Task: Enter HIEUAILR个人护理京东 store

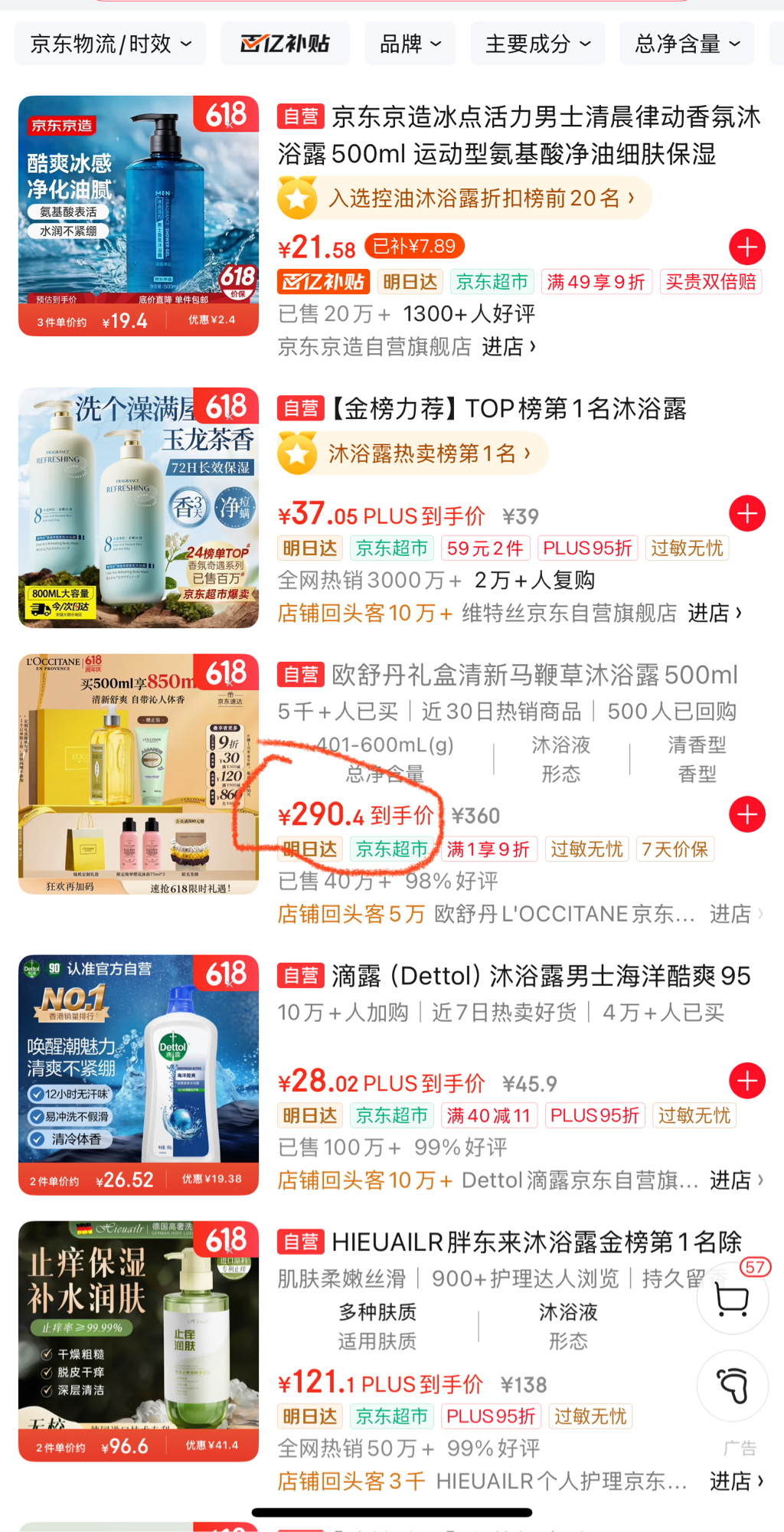Action: tap(735, 1481)
